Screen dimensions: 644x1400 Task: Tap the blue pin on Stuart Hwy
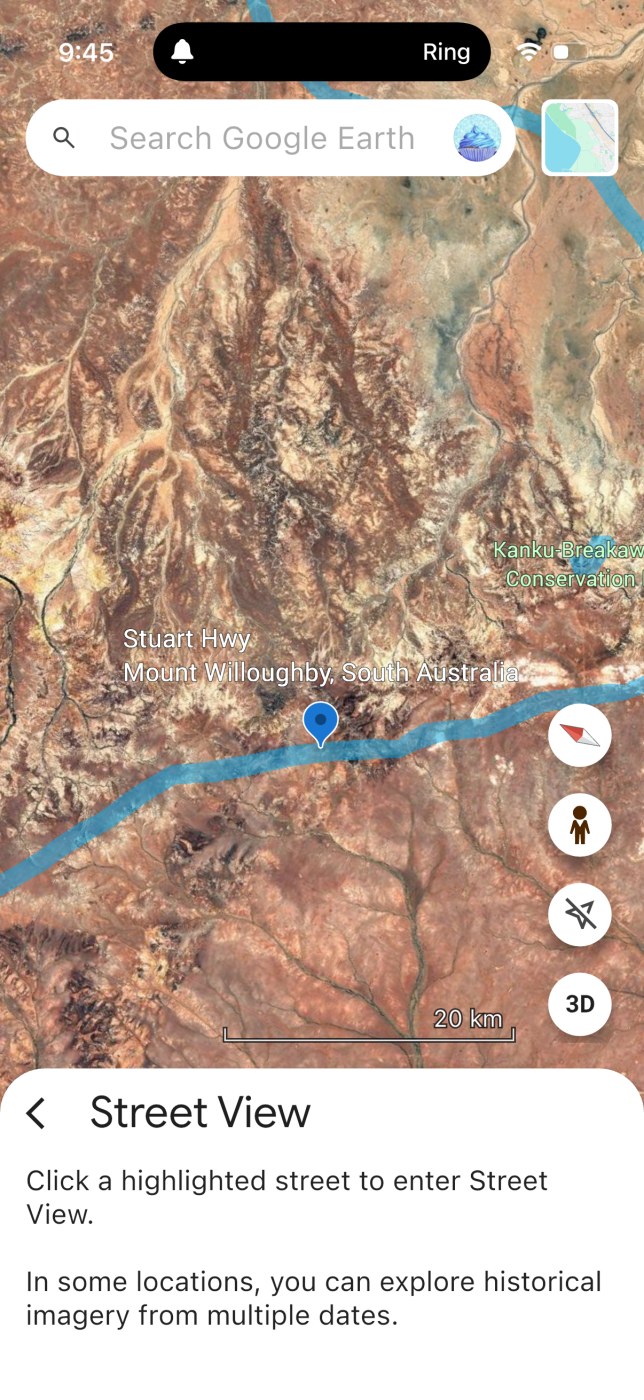pos(321,722)
